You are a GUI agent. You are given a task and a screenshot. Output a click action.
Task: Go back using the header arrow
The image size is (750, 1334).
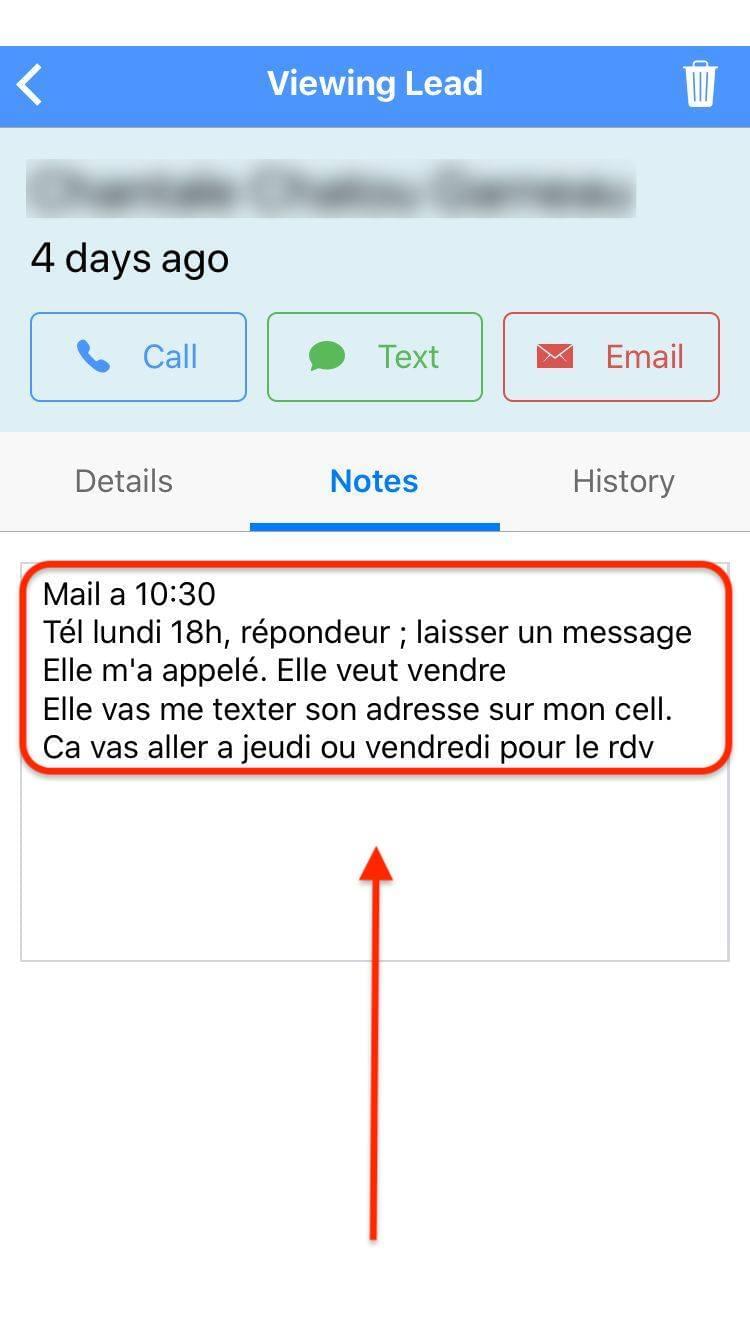pos(30,84)
